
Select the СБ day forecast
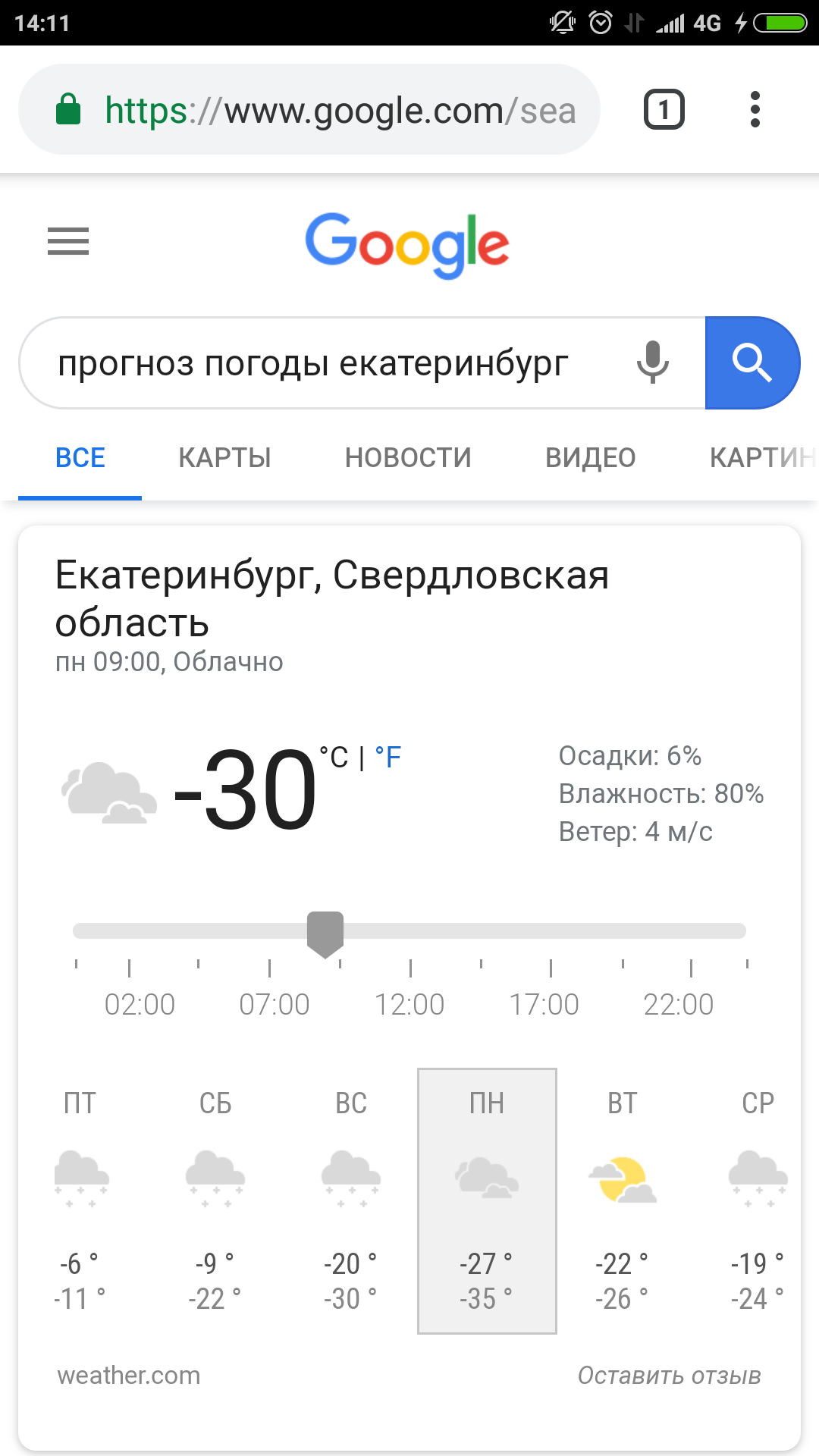[x=215, y=1200]
